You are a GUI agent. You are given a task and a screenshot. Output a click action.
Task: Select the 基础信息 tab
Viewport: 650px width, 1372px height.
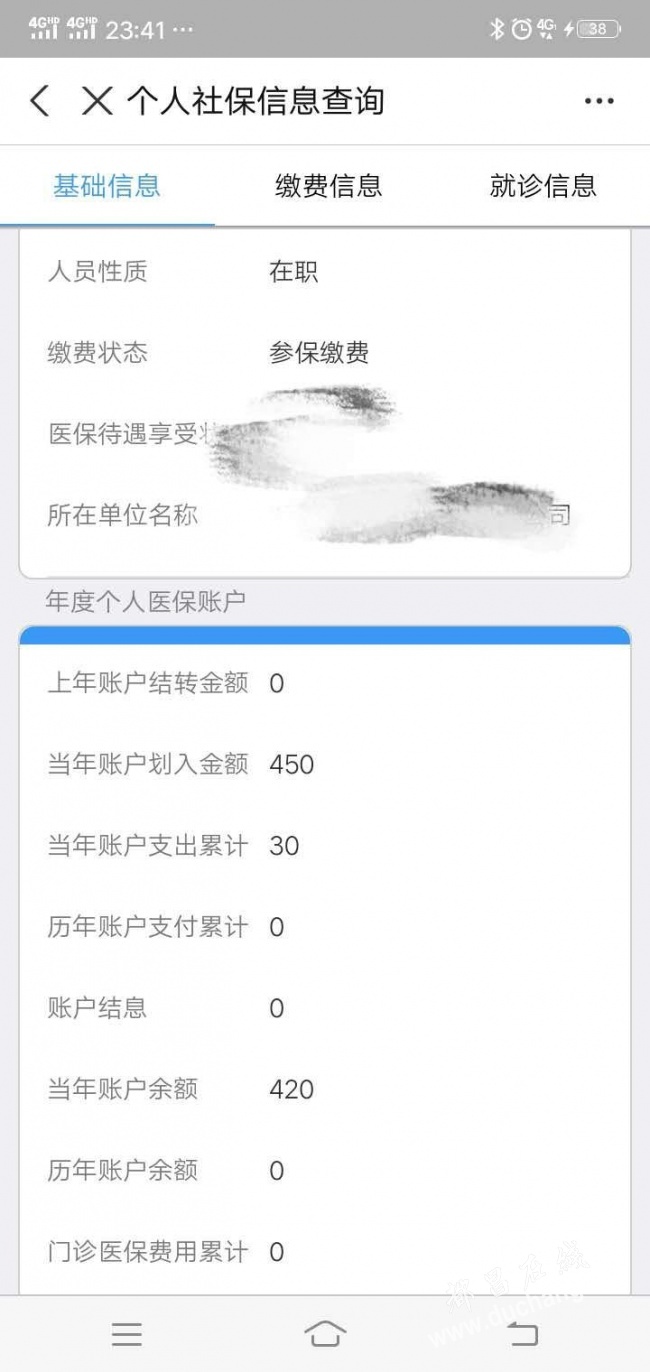tap(107, 186)
